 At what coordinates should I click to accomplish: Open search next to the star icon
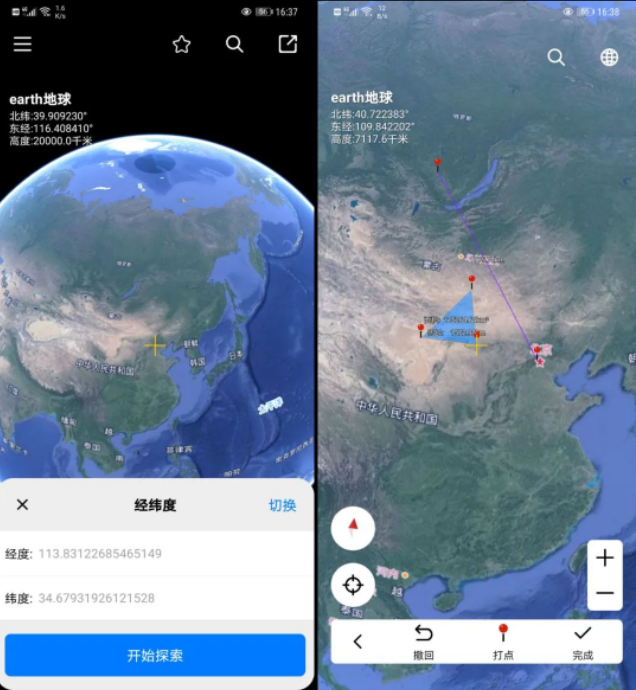tap(234, 44)
